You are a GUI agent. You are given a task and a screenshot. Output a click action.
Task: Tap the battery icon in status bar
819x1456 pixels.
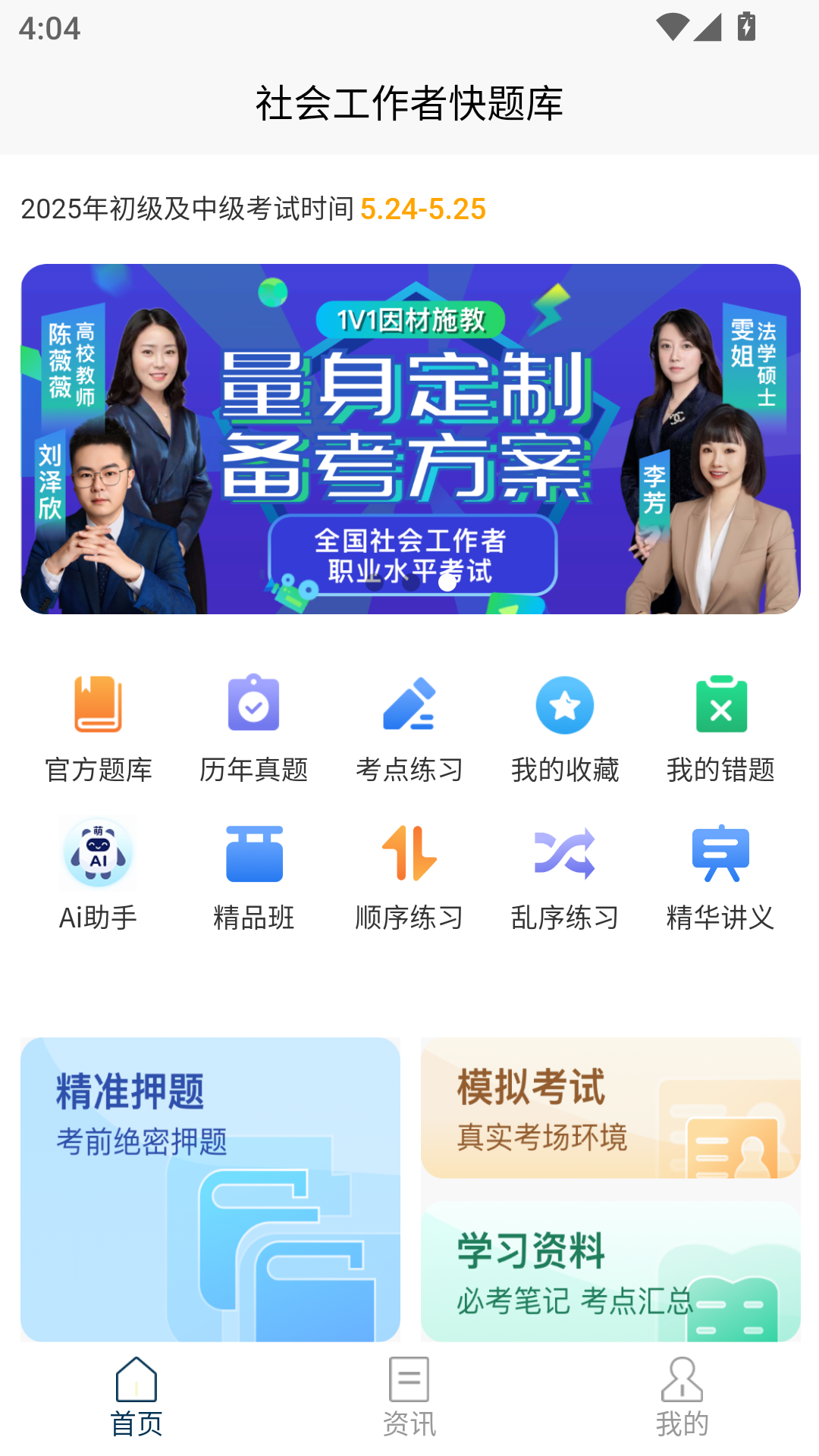coord(745,27)
